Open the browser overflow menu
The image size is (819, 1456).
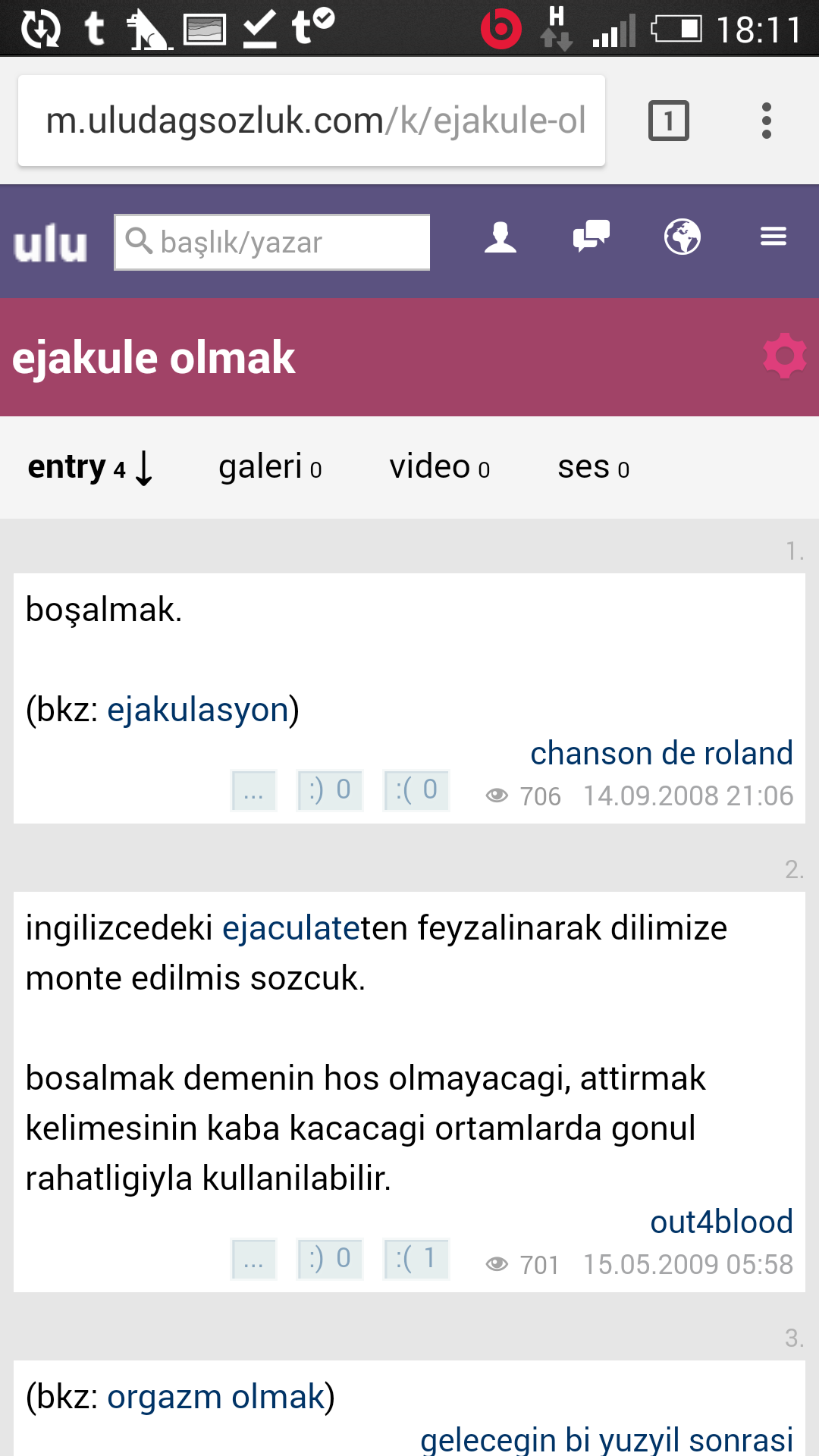point(766,121)
